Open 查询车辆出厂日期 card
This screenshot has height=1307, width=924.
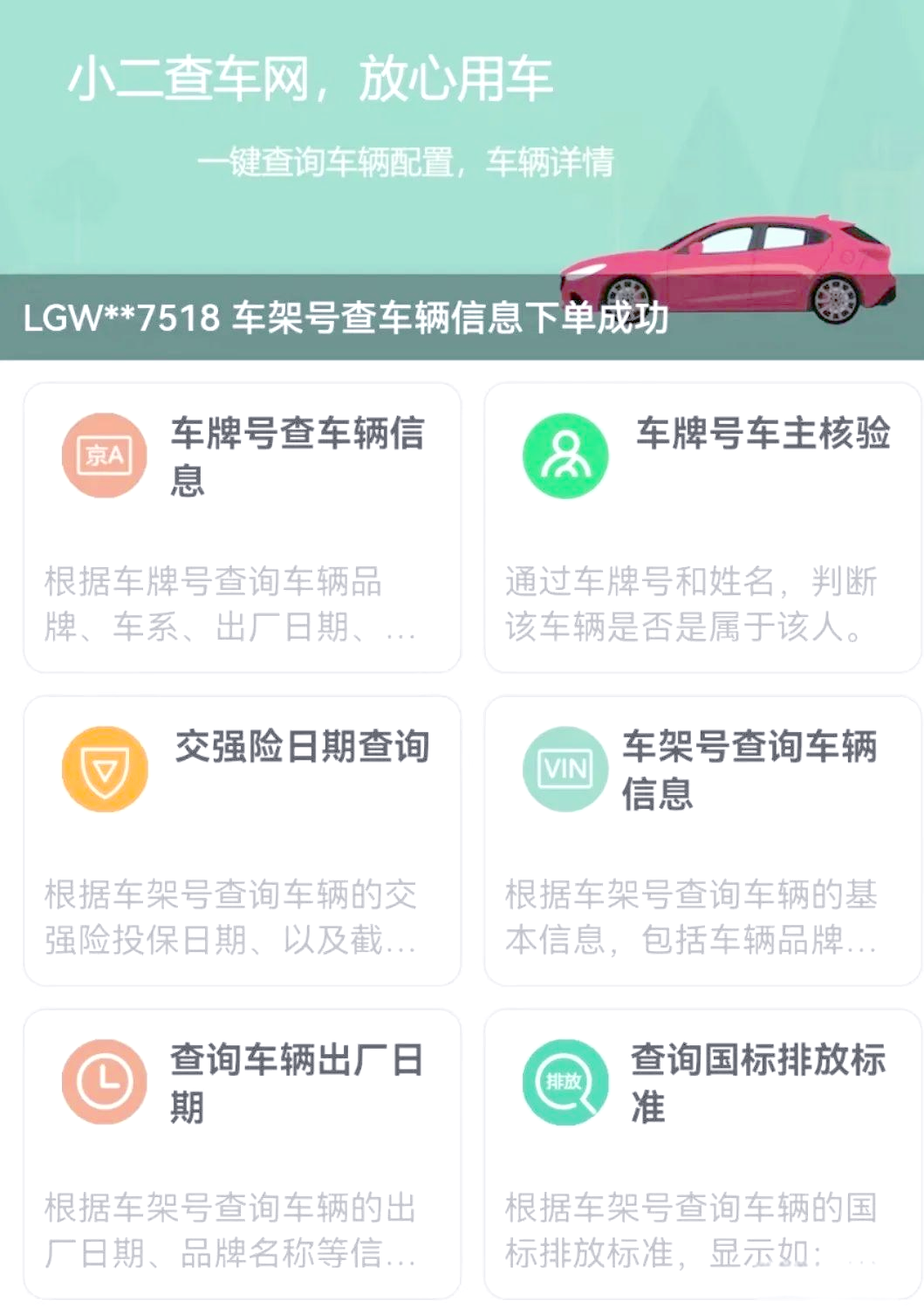click(x=242, y=1154)
